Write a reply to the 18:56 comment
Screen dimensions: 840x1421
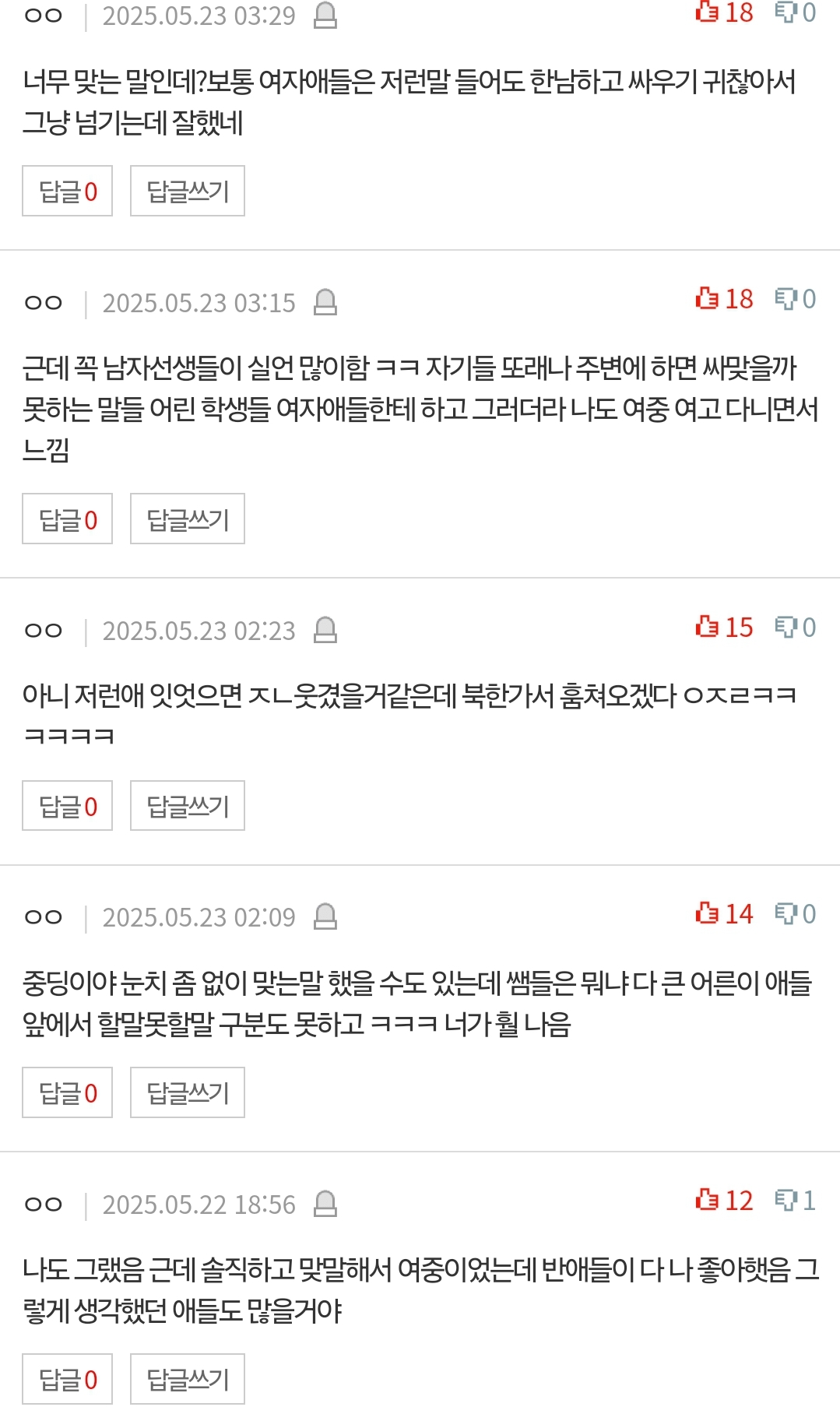click(x=188, y=1380)
